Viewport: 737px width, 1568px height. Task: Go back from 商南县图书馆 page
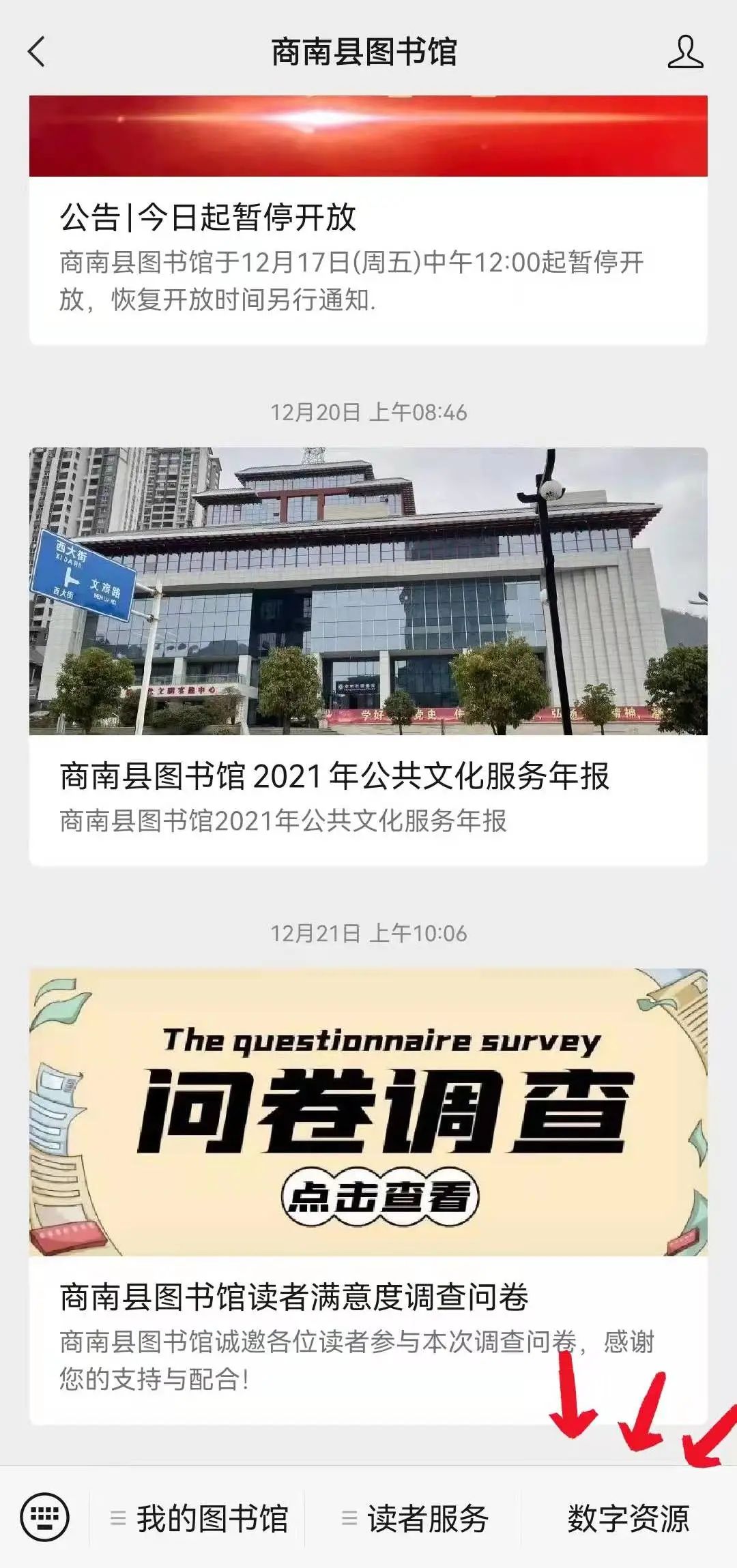point(36,52)
